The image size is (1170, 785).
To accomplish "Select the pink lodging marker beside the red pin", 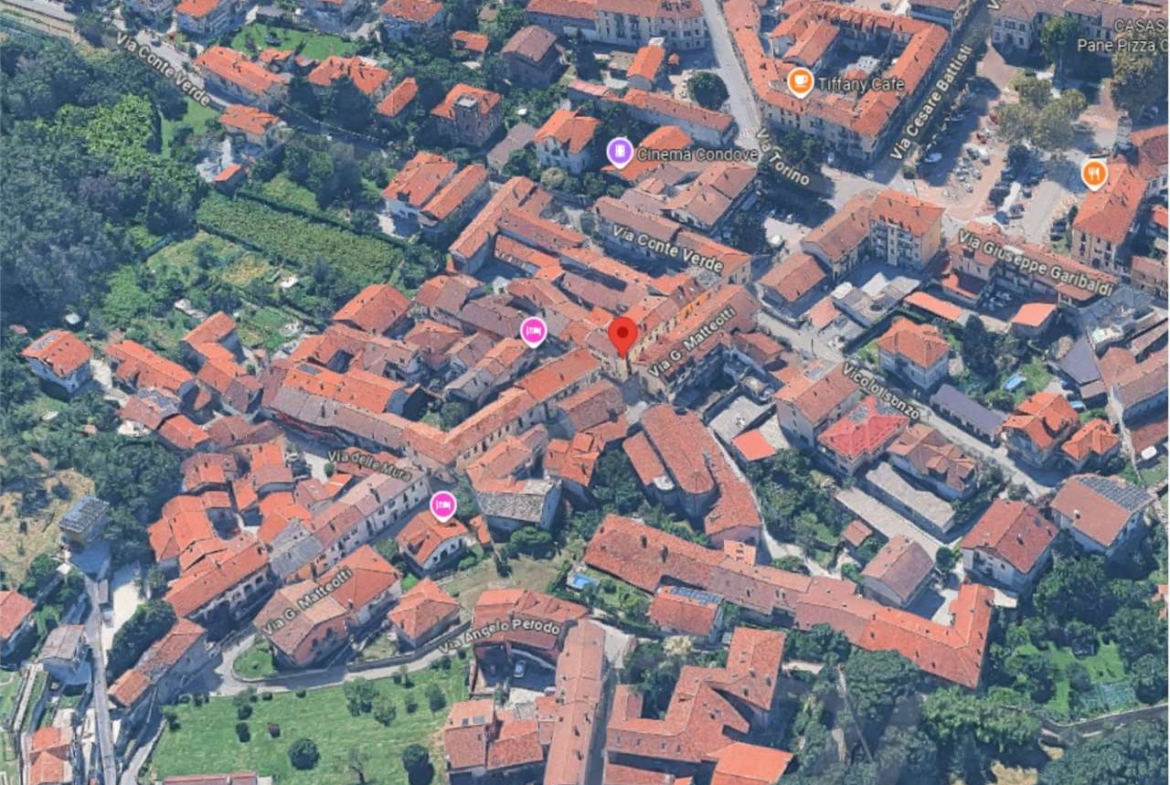I will 534,330.
